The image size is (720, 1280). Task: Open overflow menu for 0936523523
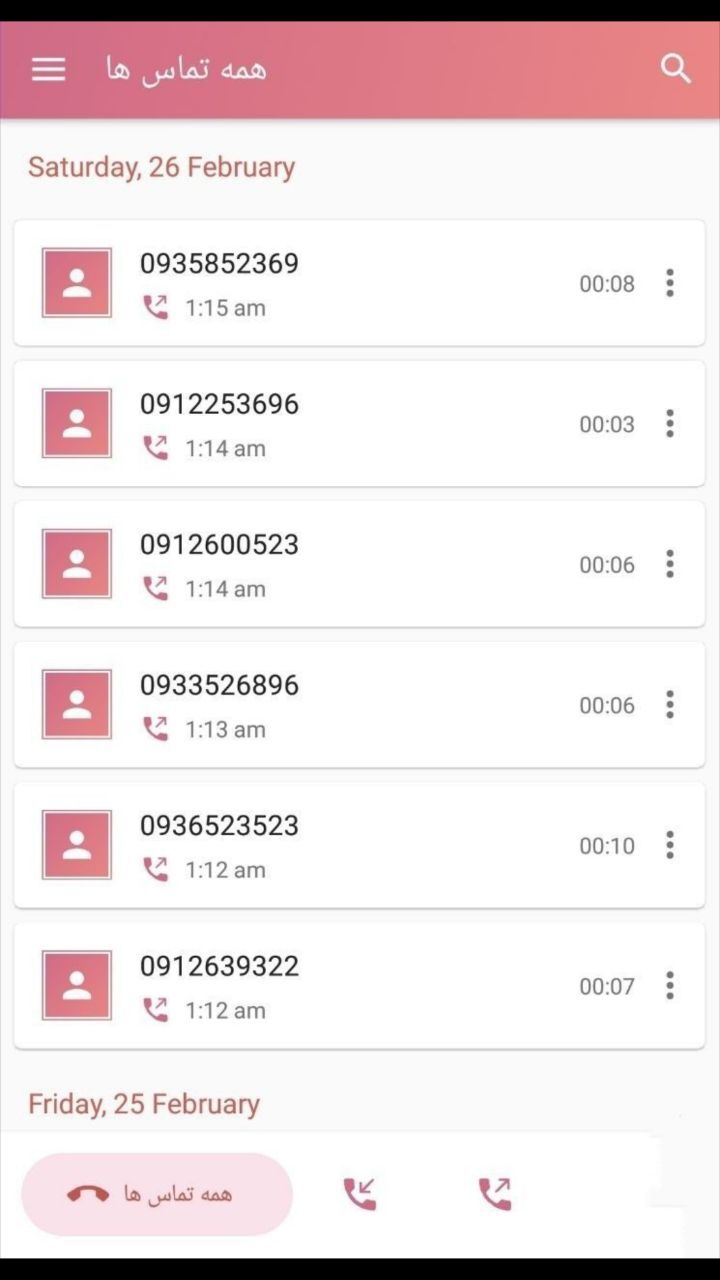pos(669,845)
